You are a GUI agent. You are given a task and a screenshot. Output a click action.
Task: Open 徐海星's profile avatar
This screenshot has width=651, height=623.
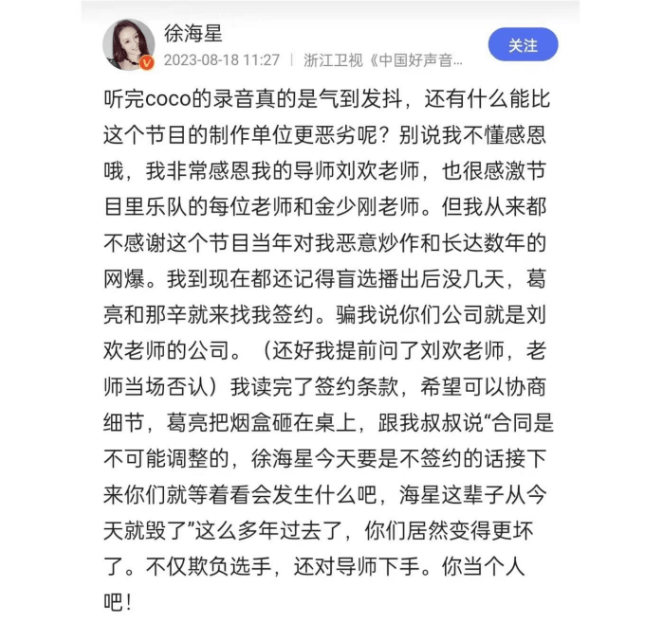pyautogui.click(x=128, y=45)
